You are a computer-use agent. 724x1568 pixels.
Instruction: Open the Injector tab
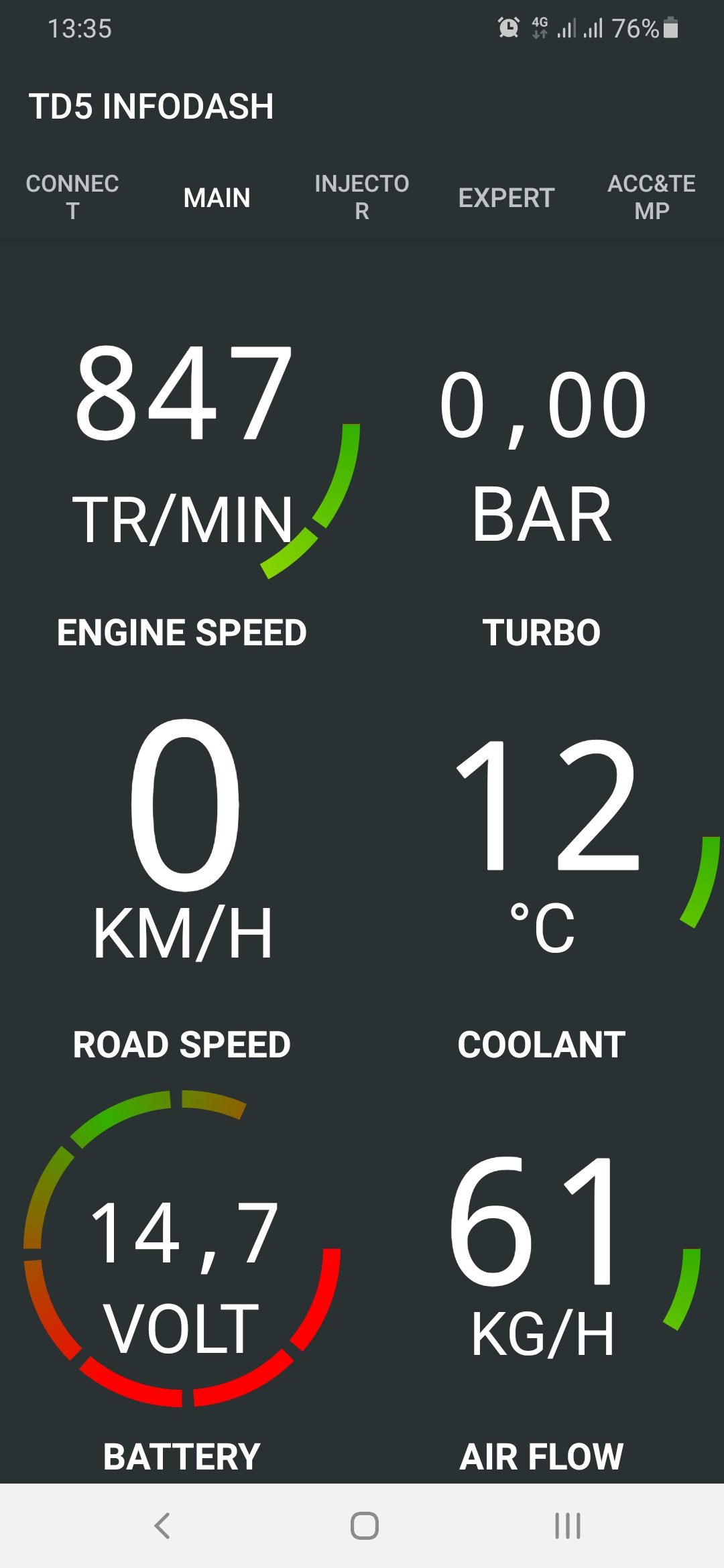pos(362,197)
